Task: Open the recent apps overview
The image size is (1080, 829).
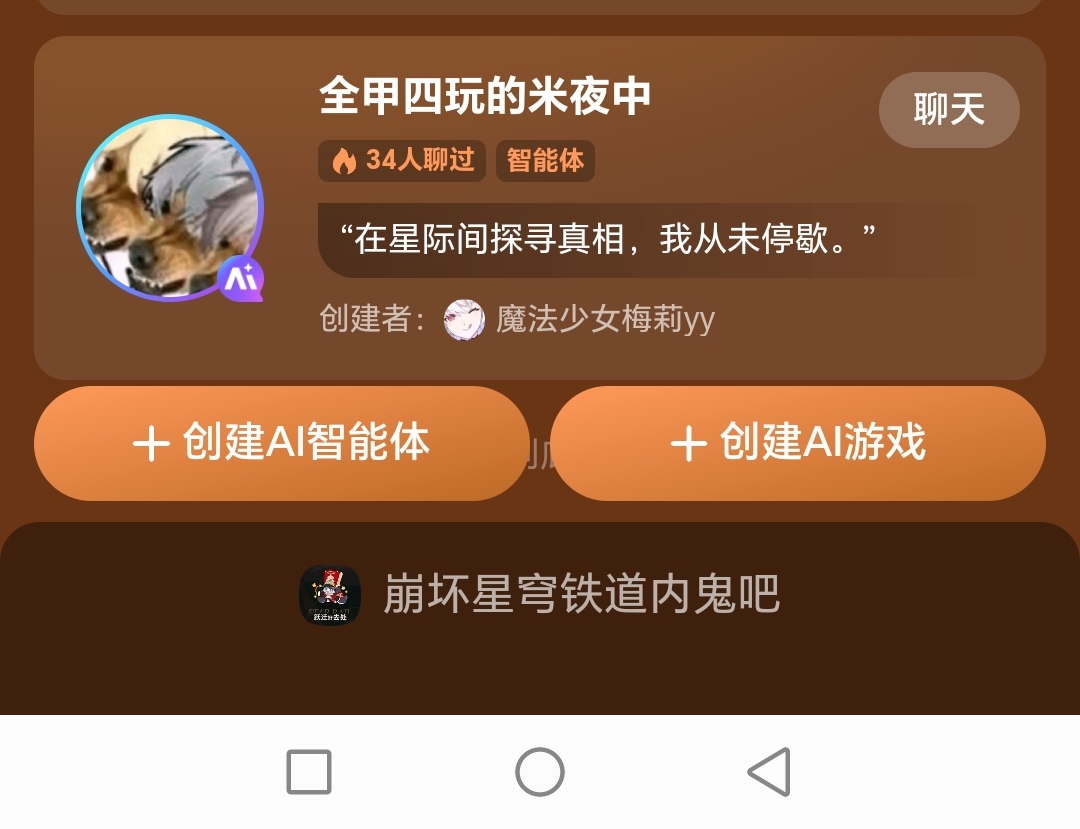Action: tap(309, 772)
